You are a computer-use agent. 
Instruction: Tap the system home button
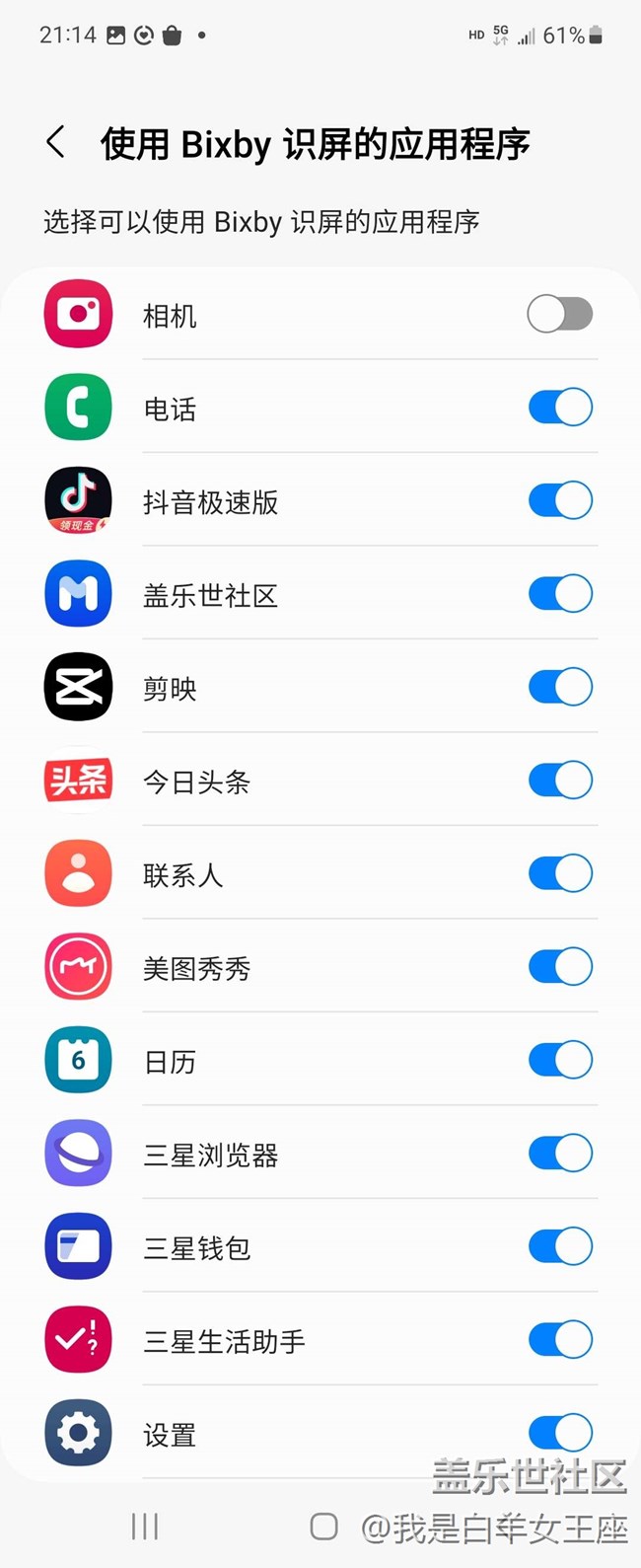click(323, 1527)
